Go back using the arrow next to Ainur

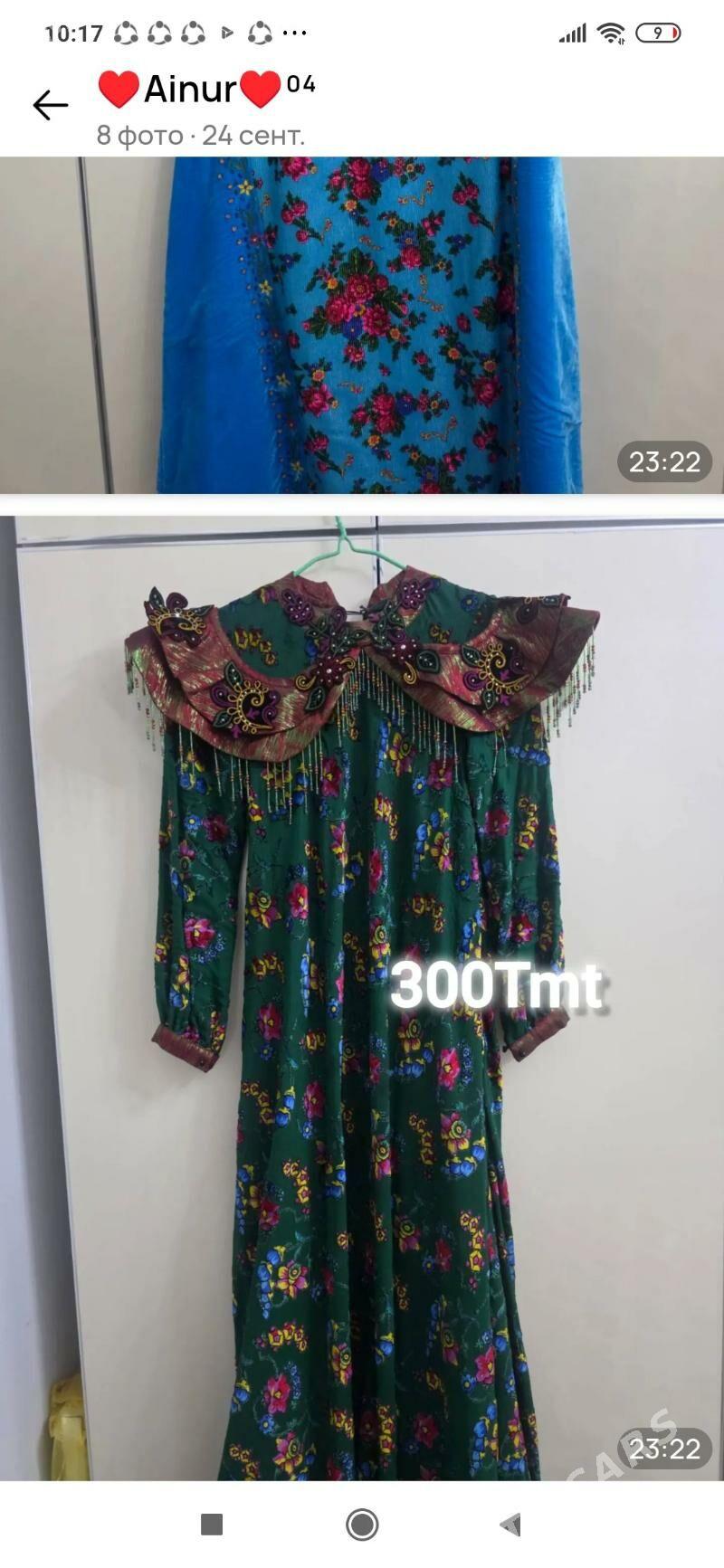coord(51,106)
